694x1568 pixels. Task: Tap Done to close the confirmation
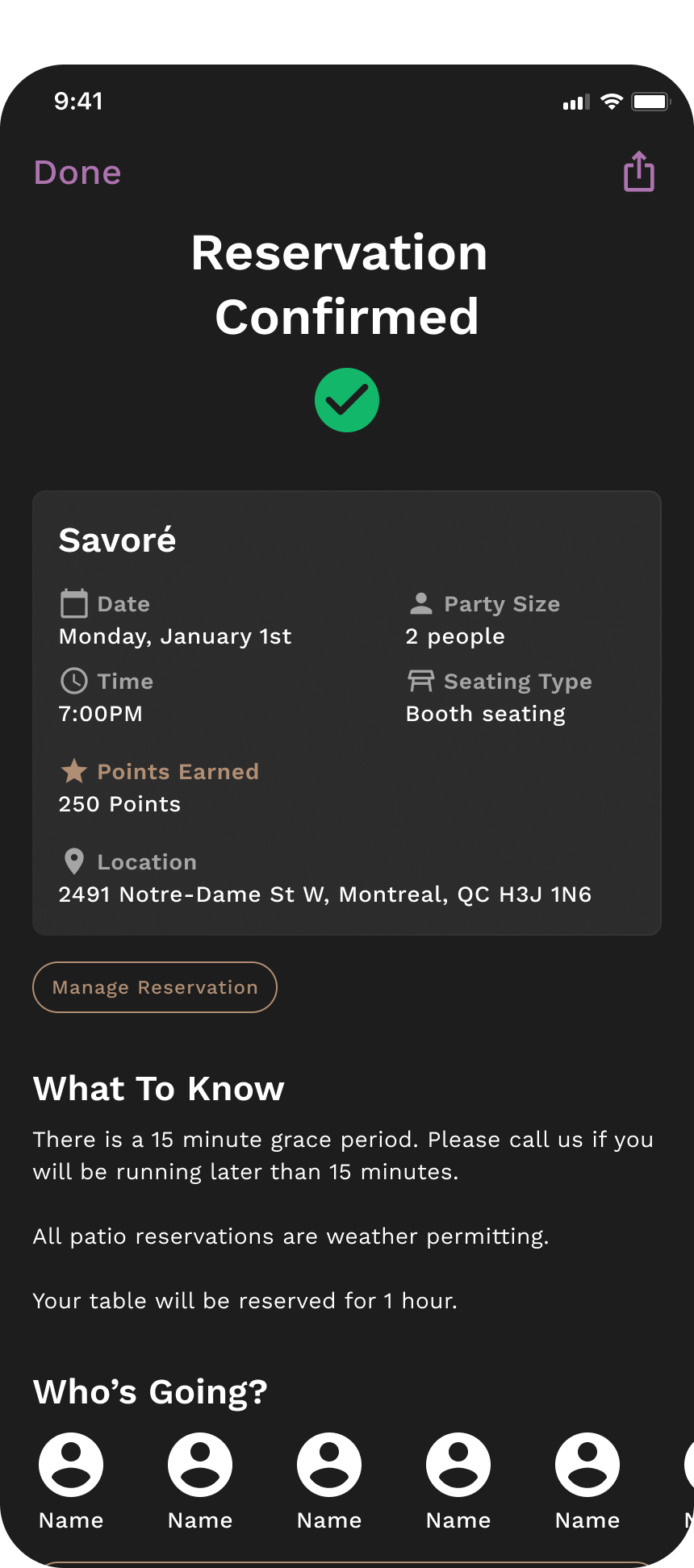[x=77, y=173]
